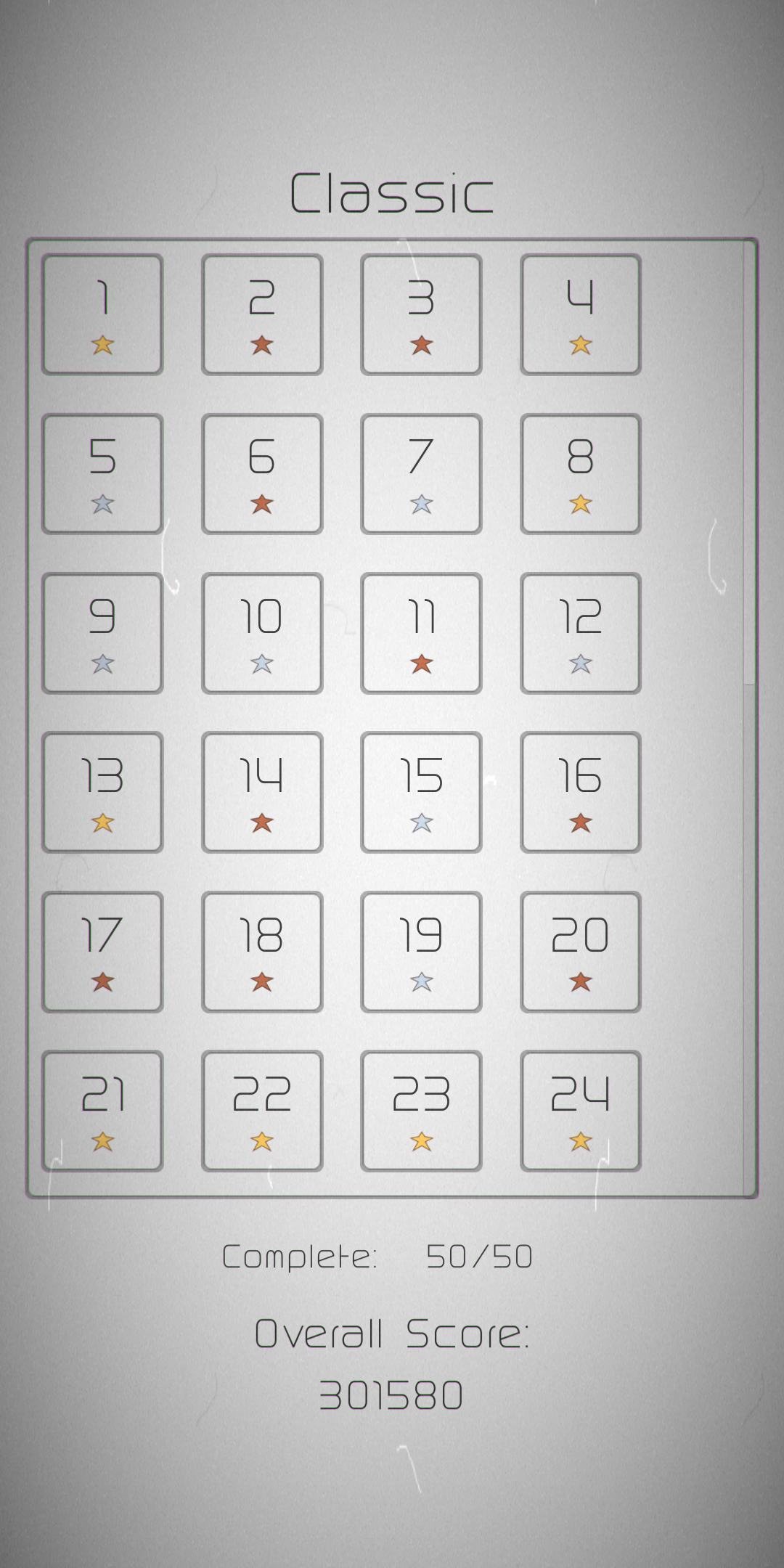
Task: Choose level 13
Action: (102, 792)
